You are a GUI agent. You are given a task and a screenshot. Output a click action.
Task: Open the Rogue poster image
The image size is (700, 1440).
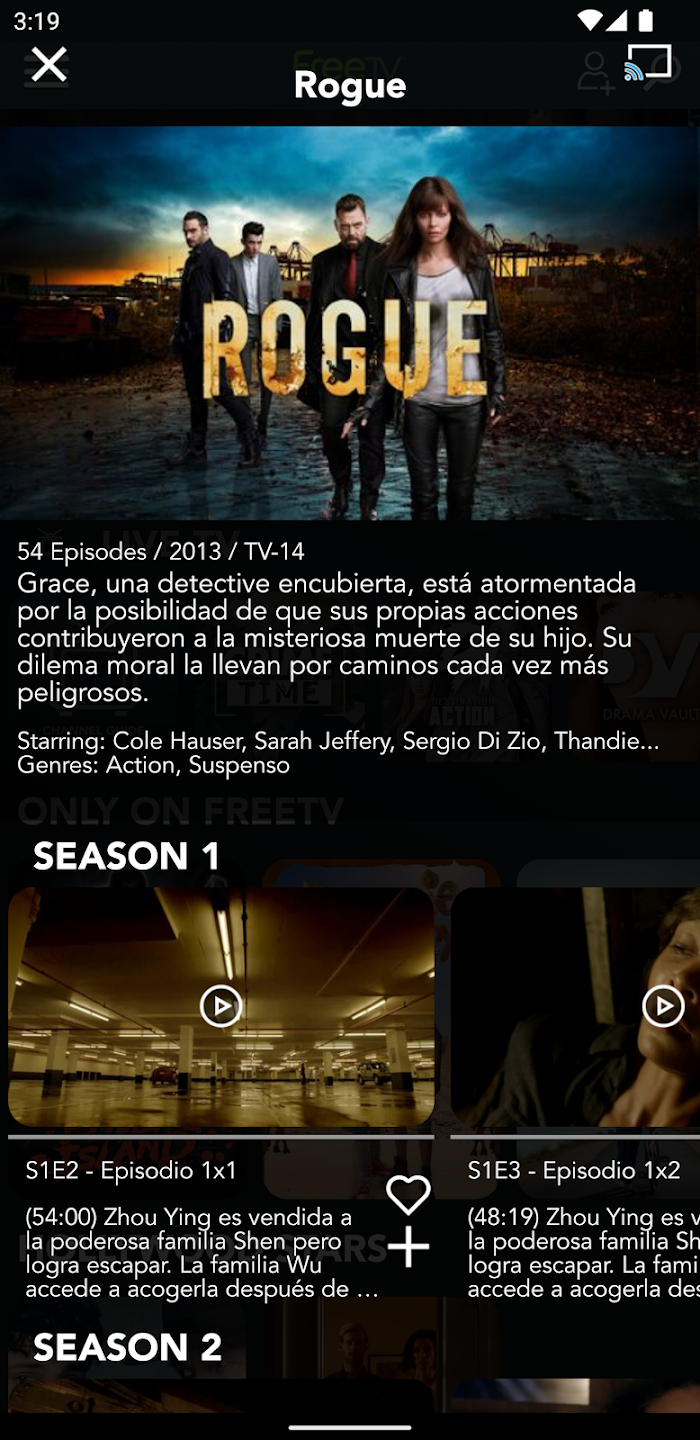tap(350, 322)
